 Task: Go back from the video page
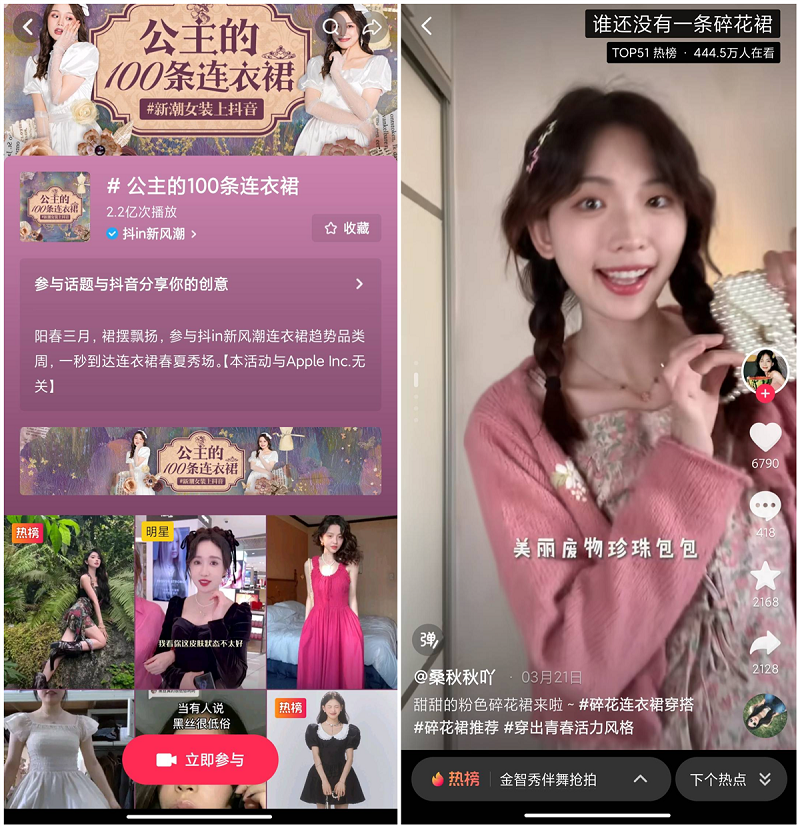tap(426, 27)
